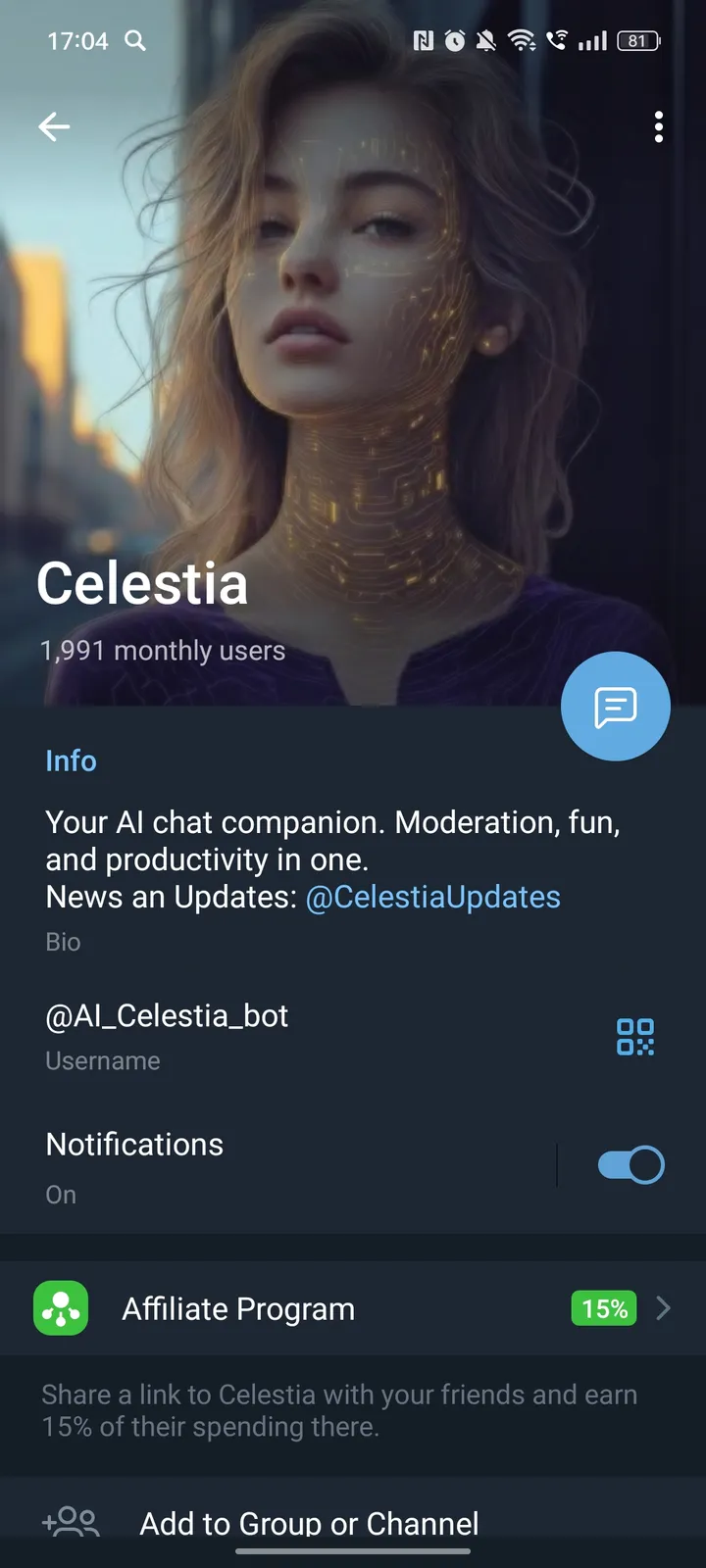The image size is (706, 1568).
Task: Open the three-dot overflow menu
Action: click(x=658, y=126)
